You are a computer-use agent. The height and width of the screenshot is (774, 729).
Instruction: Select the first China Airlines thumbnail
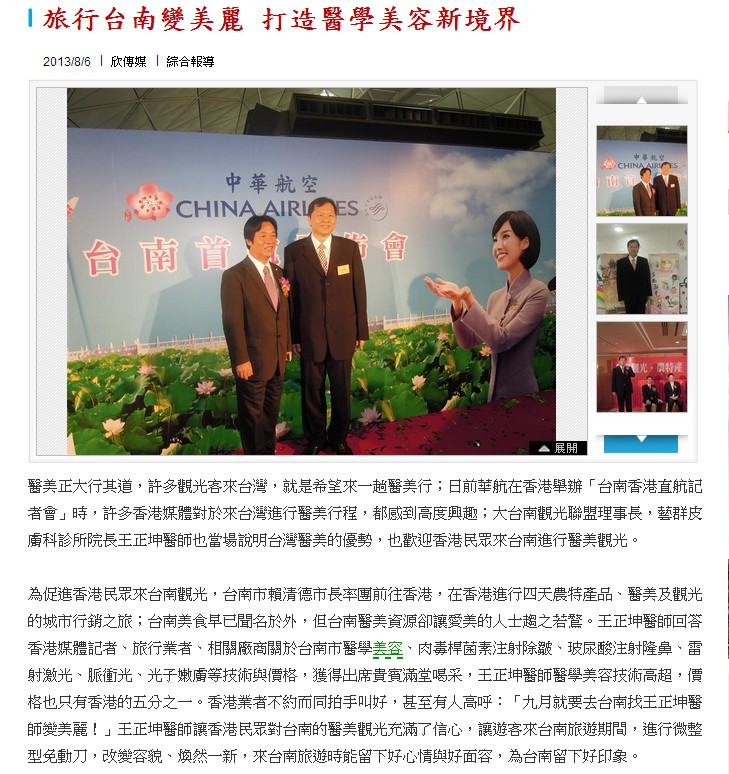coord(641,170)
